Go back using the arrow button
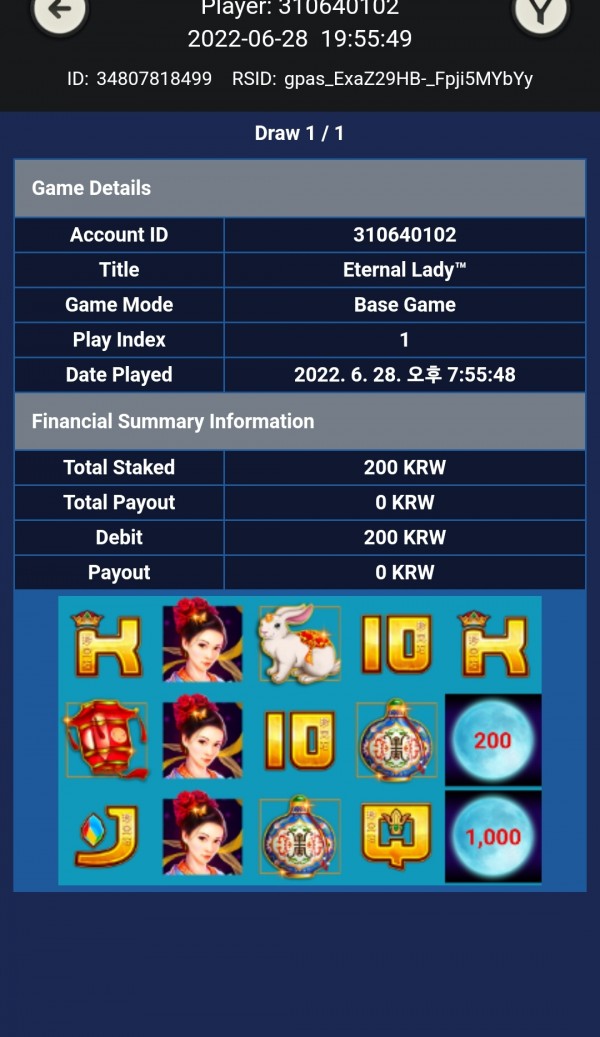Screen dimensions: 600x1037 60,12
